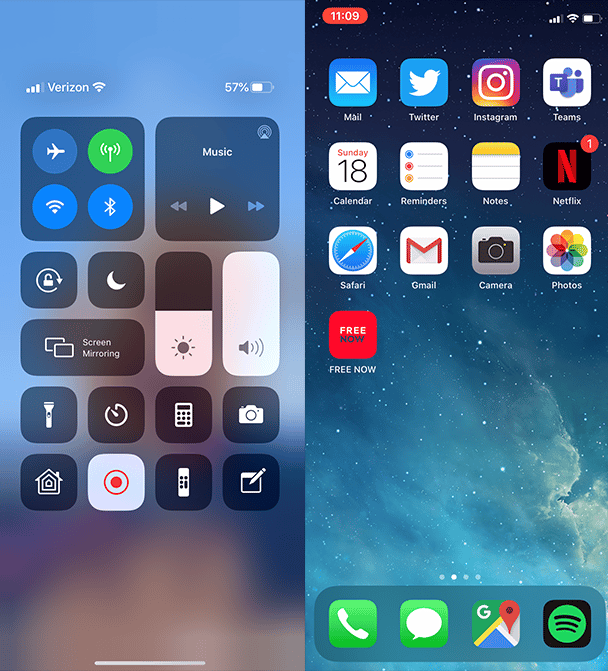The width and height of the screenshot is (608, 671).
Task: Launch the Gmail app
Action: click(x=424, y=251)
